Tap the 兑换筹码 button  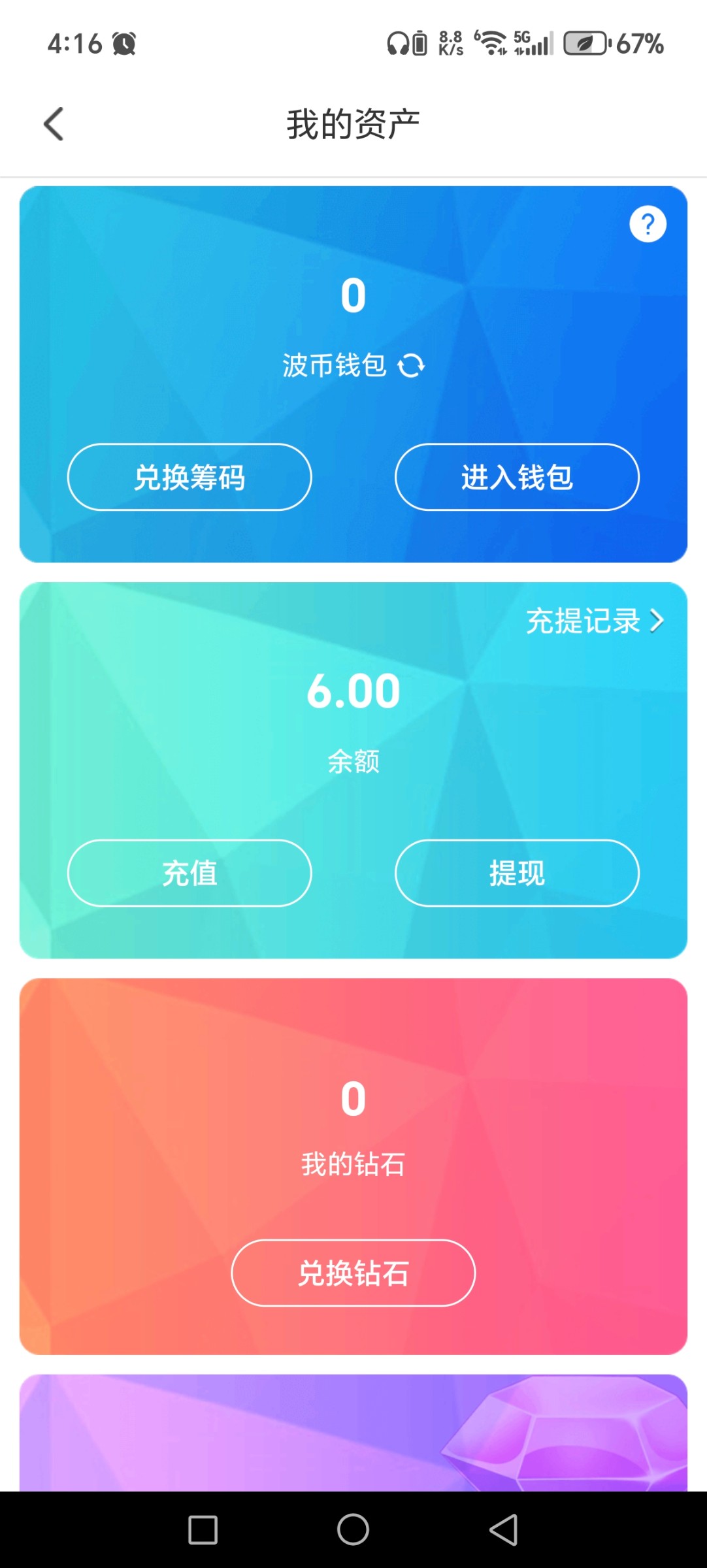point(189,477)
